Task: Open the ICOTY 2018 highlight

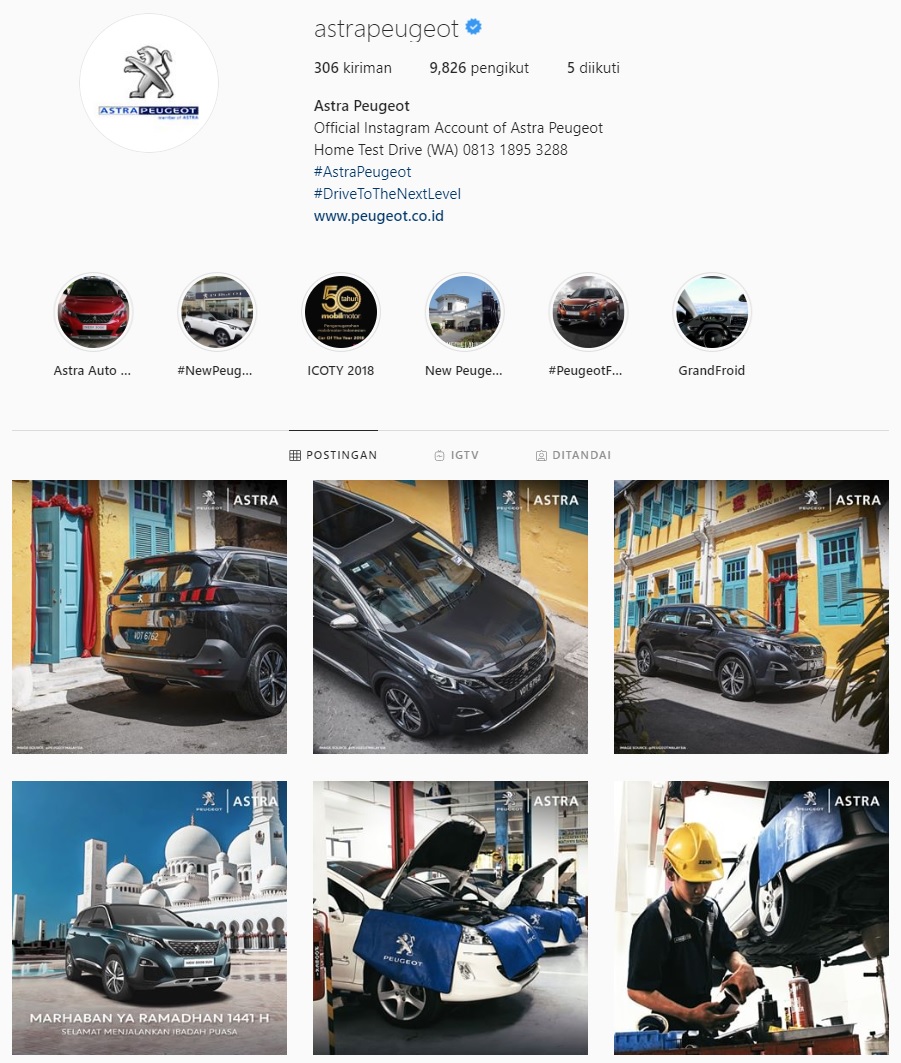Action: [340, 311]
